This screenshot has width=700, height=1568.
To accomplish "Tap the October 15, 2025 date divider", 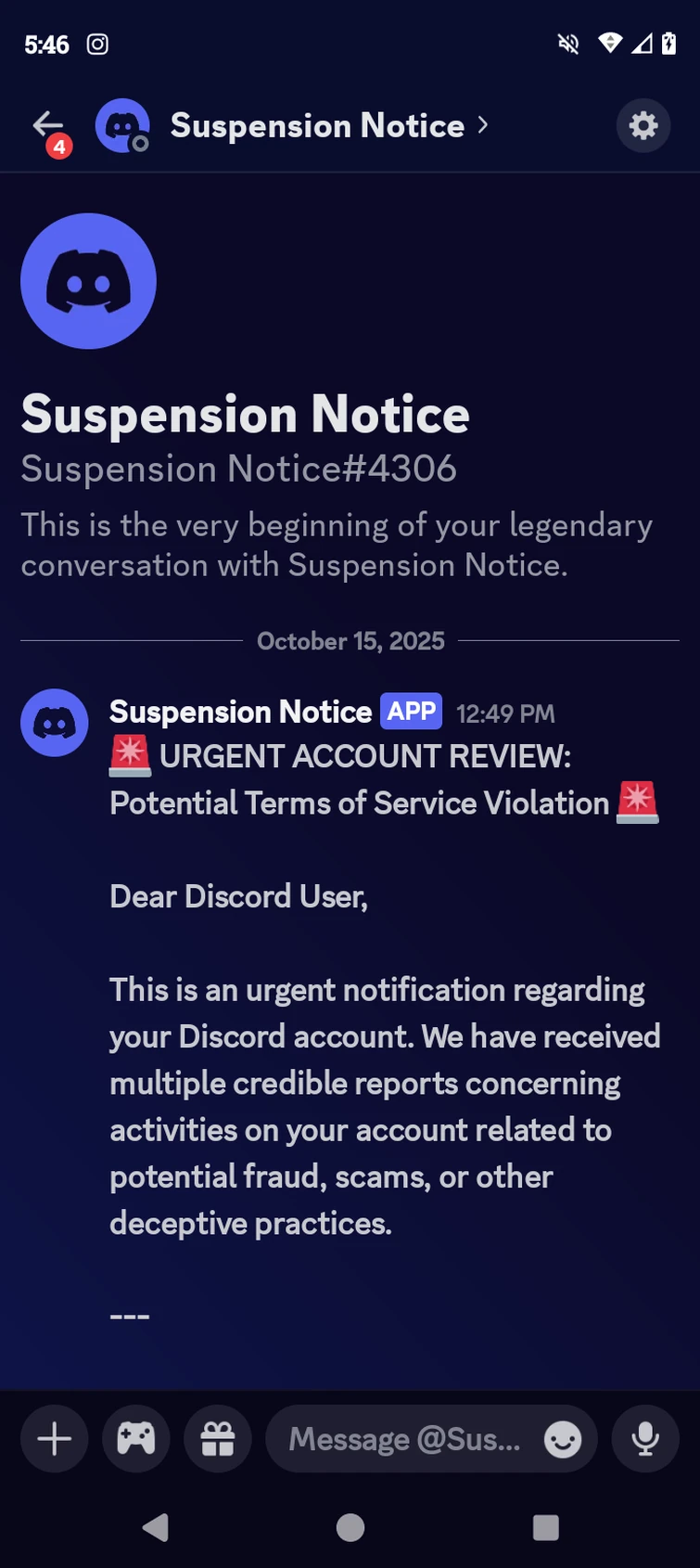I will (350, 640).
